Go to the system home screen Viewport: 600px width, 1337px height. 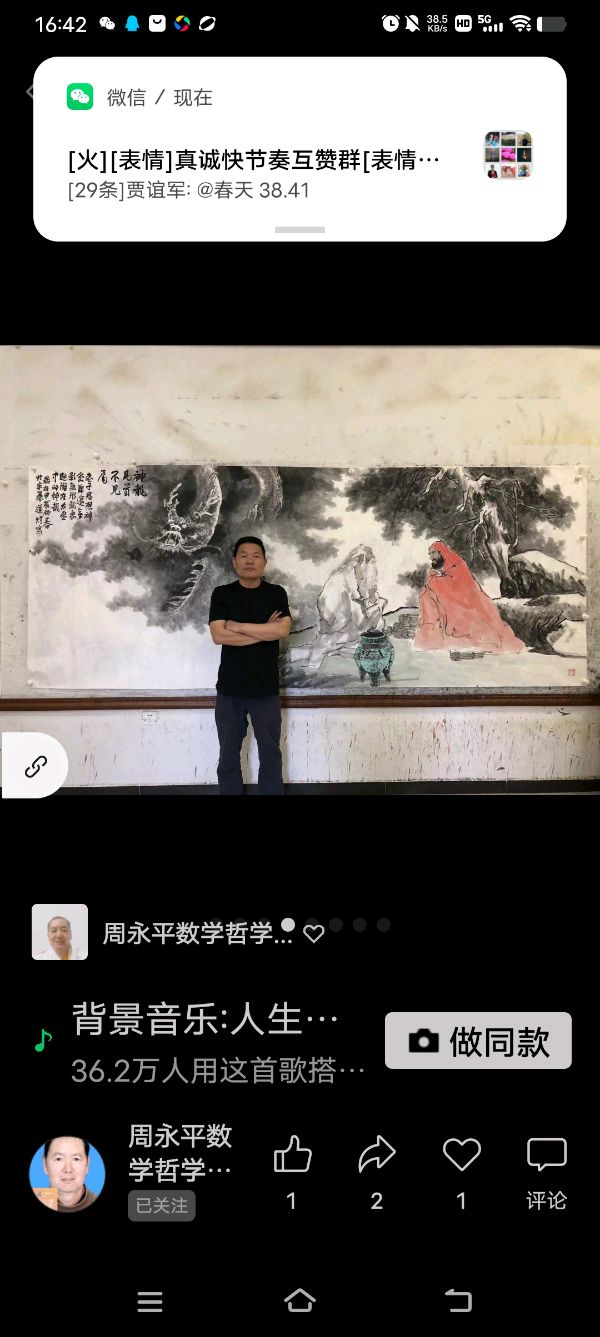300,1300
